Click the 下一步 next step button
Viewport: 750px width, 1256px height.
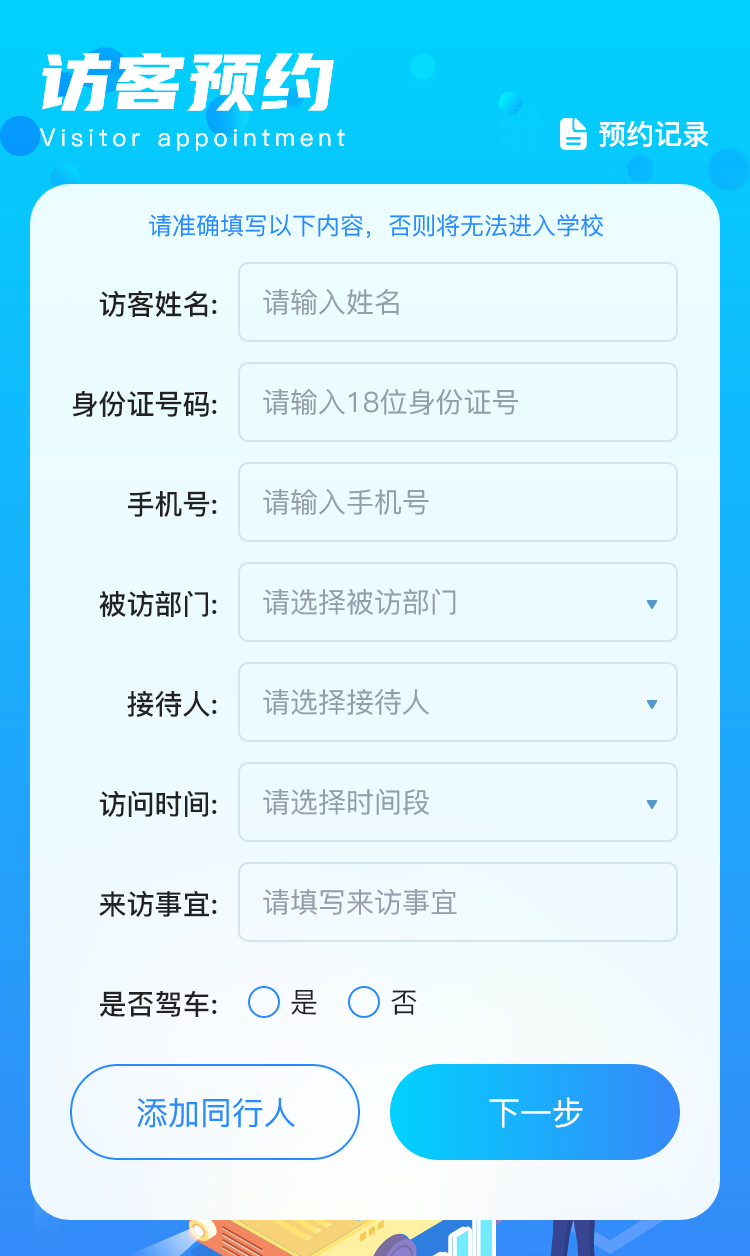tap(534, 1112)
